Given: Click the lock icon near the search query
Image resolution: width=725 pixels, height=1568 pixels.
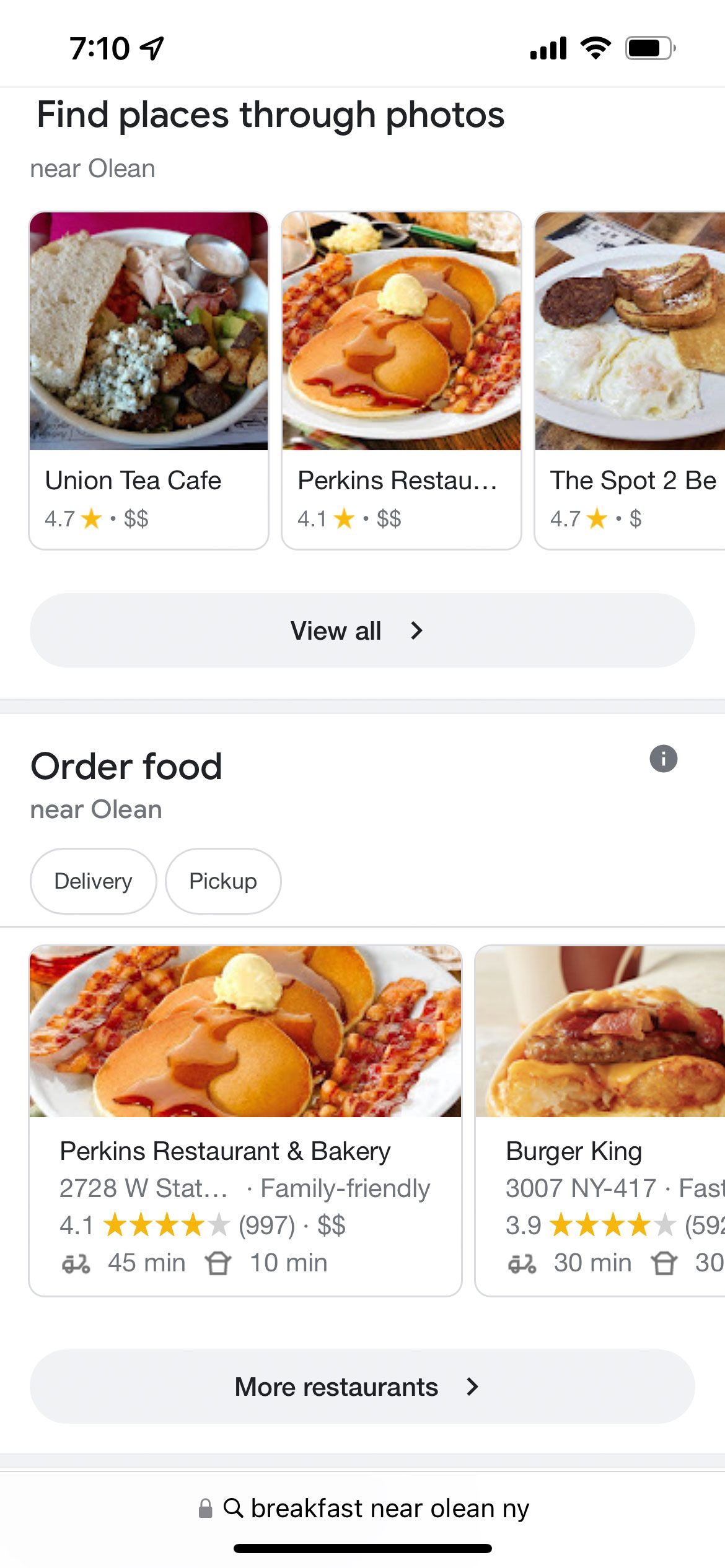Looking at the screenshot, I should click(204, 1509).
